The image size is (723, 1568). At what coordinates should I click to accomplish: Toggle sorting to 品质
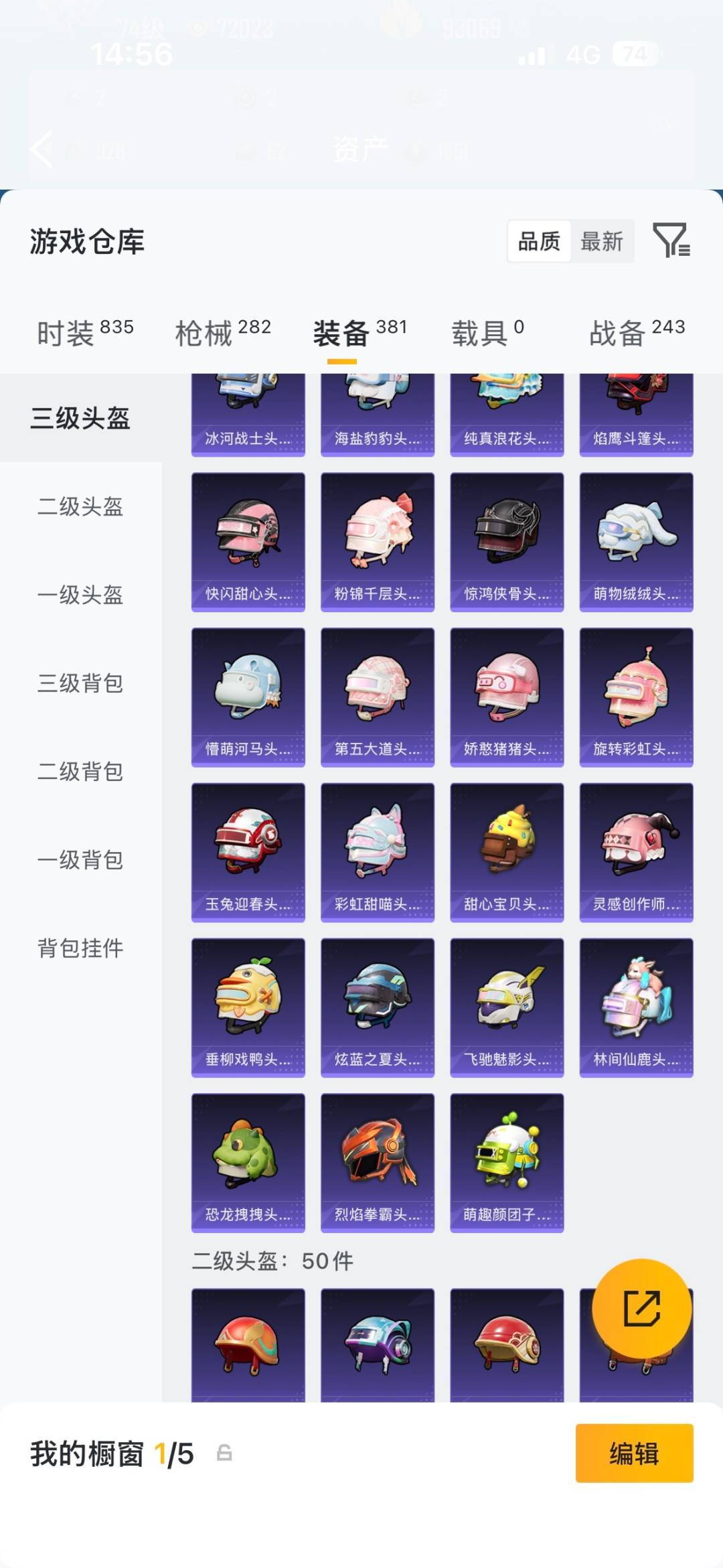tap(540, 241)
